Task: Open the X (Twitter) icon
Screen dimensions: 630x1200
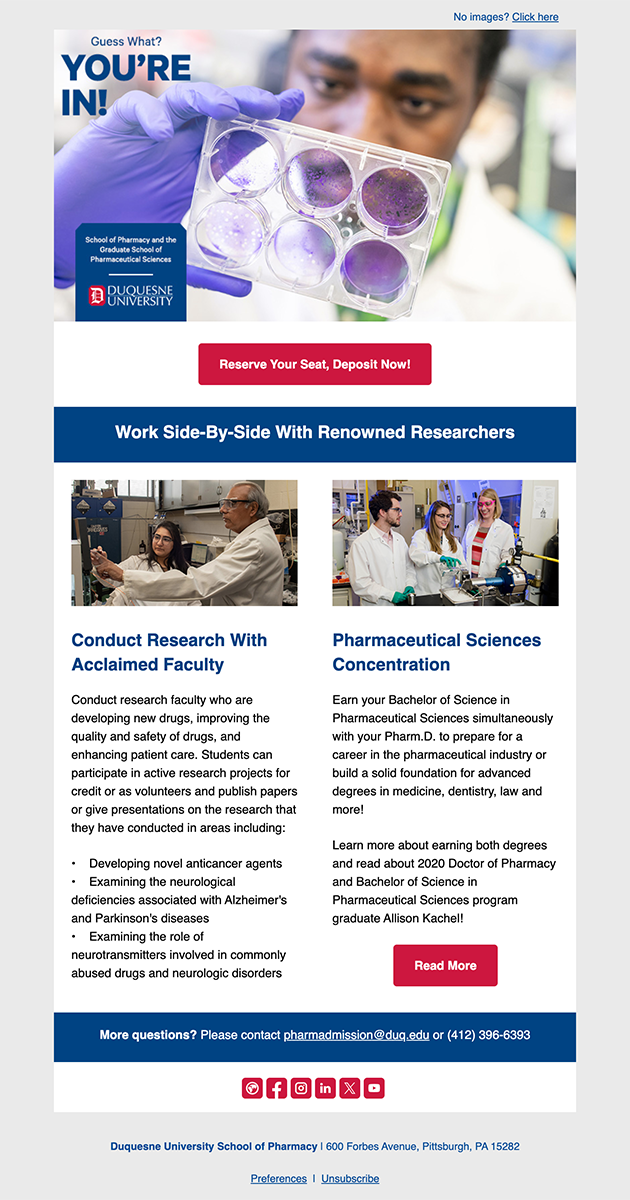Action: tap(349, 1088)
